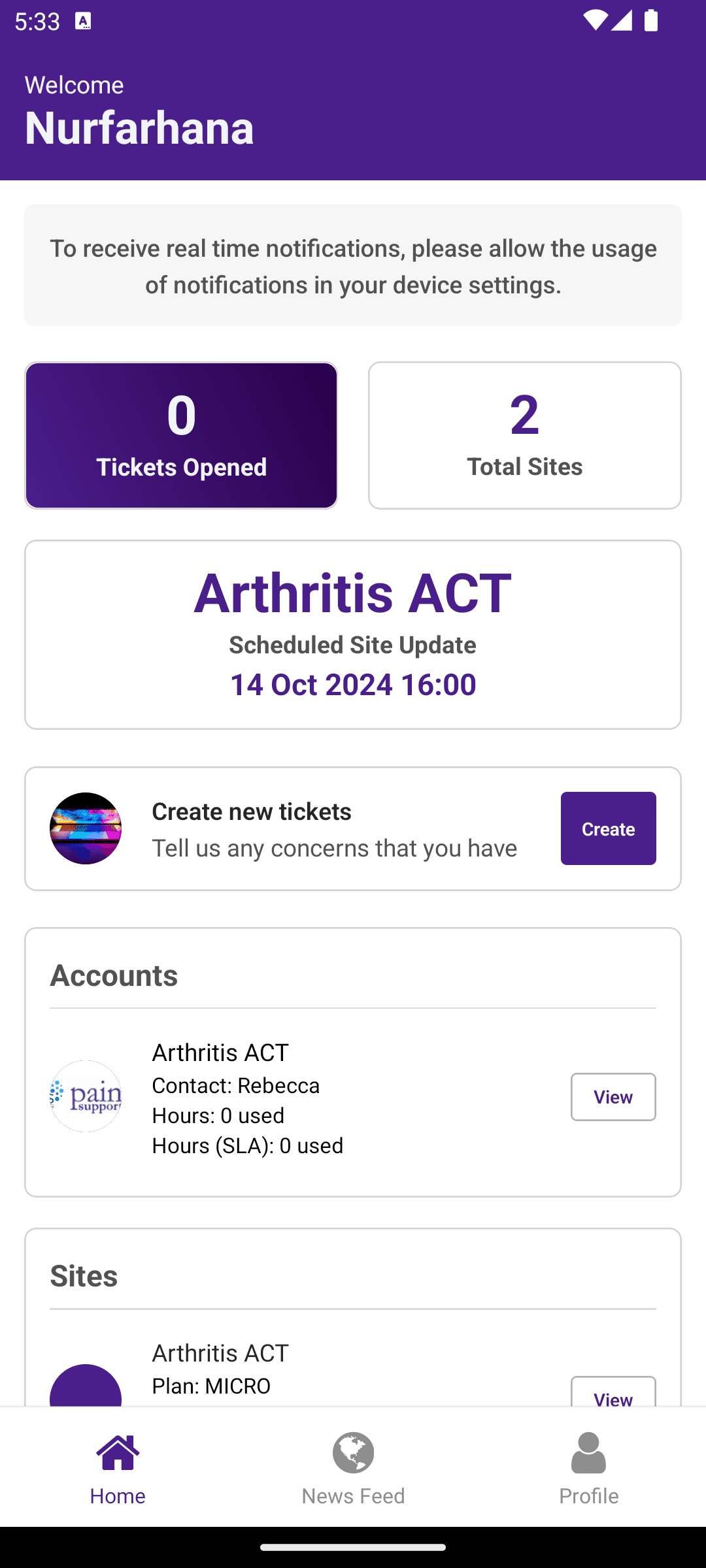Open the Arthritis ACT scheduled update card
This screenshot has width=706, height=1568.
(x=353, y=634)
